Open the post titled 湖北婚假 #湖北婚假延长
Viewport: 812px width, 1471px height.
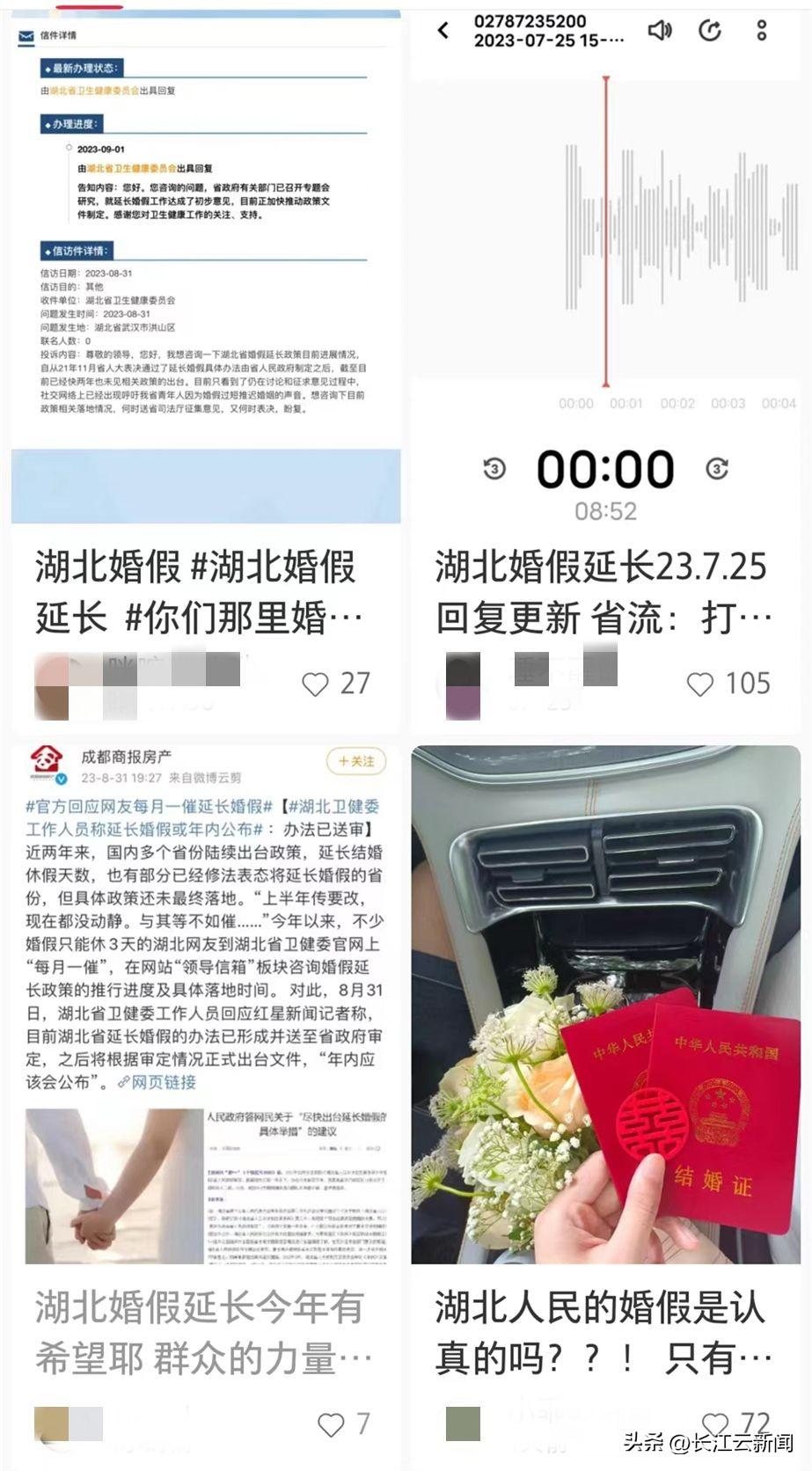click(x=200, y=592)
